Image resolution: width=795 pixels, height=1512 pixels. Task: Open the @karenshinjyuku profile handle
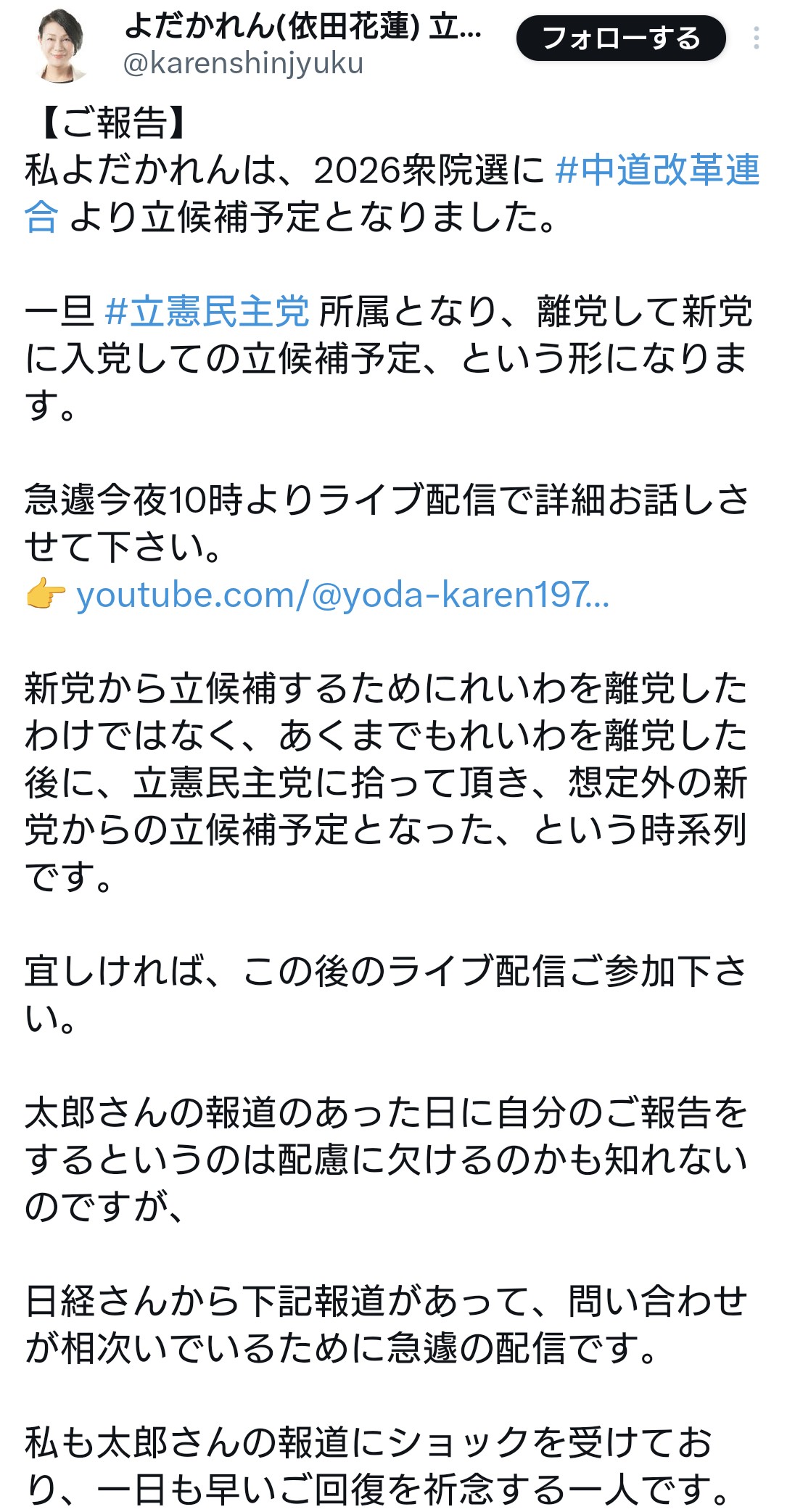point(243,65)
